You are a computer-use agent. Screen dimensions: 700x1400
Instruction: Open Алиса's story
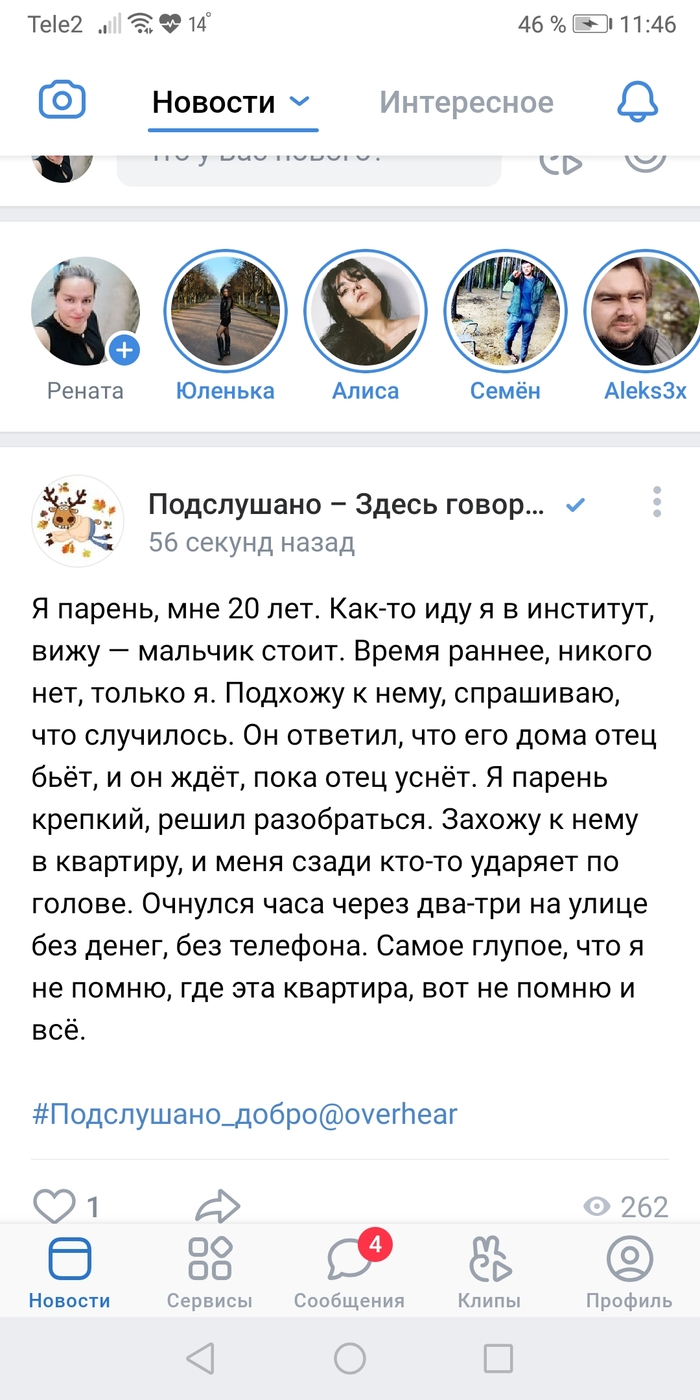coord(365,311)
